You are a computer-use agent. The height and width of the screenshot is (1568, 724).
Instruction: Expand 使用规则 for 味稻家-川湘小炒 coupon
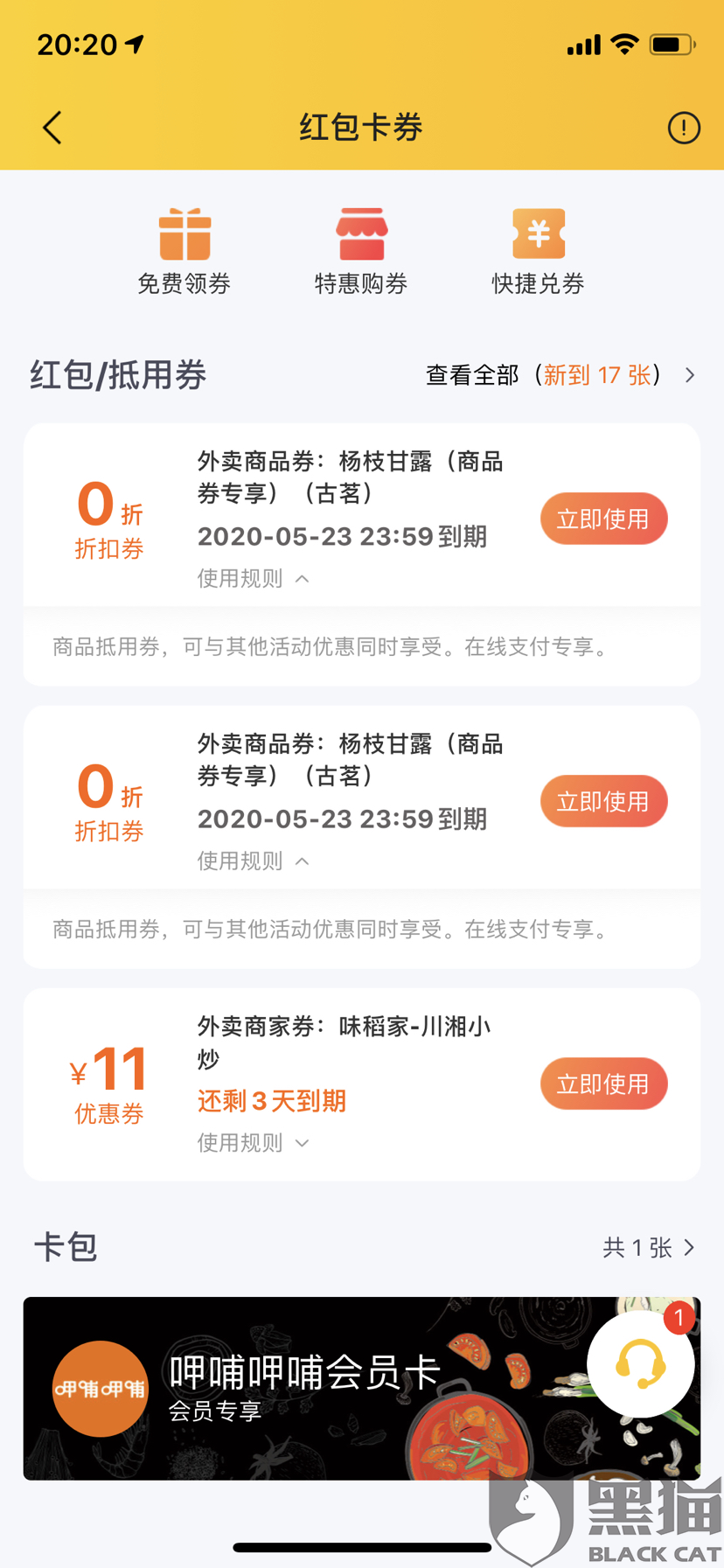pyautogui.click(x=253, y=1143)
